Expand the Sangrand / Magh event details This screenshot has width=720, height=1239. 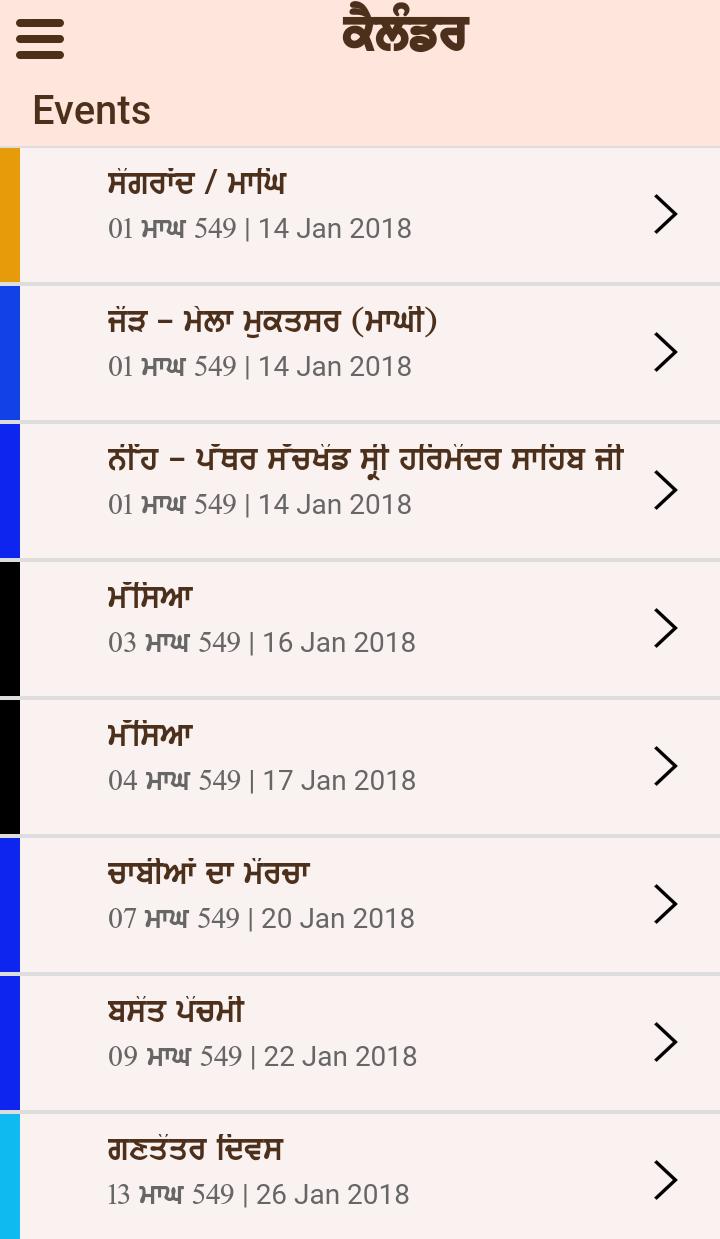[665, 214]
